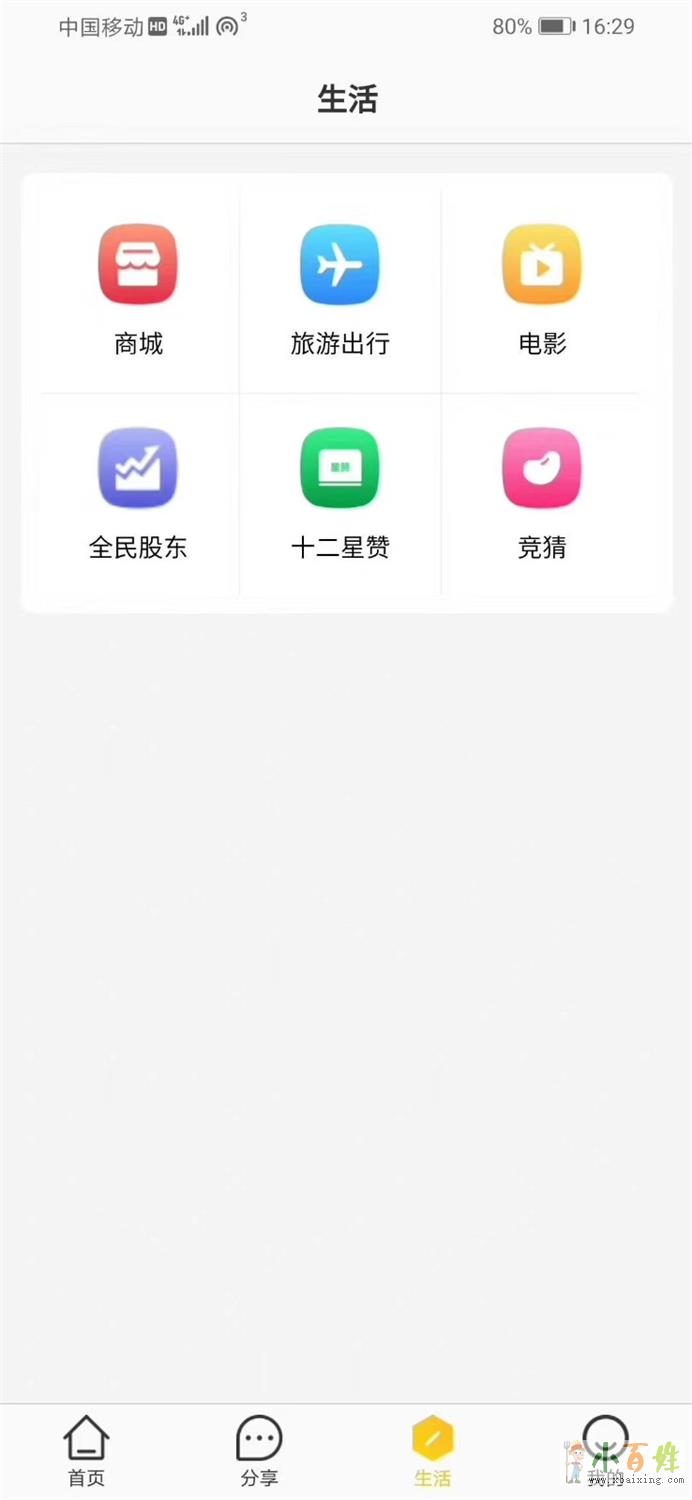This screenshot has height=1500, width=692.
Task: Switch to the 首页 tab
Action: [x=86, y=1451]
